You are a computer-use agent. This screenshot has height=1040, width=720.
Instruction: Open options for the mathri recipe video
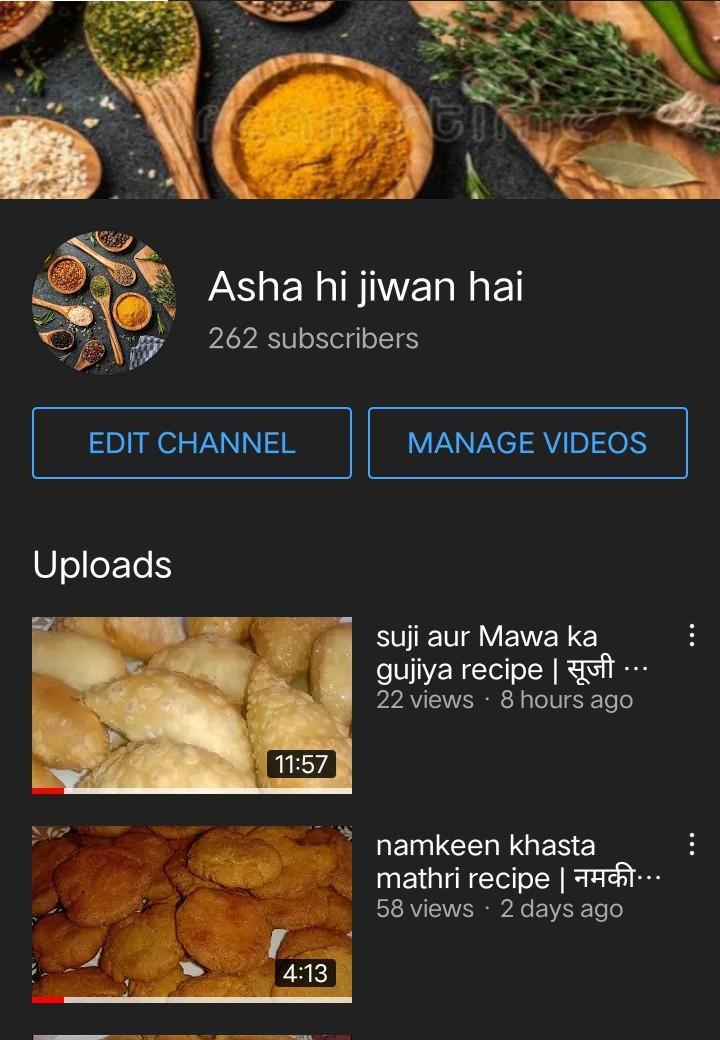(x=691, y=845)
